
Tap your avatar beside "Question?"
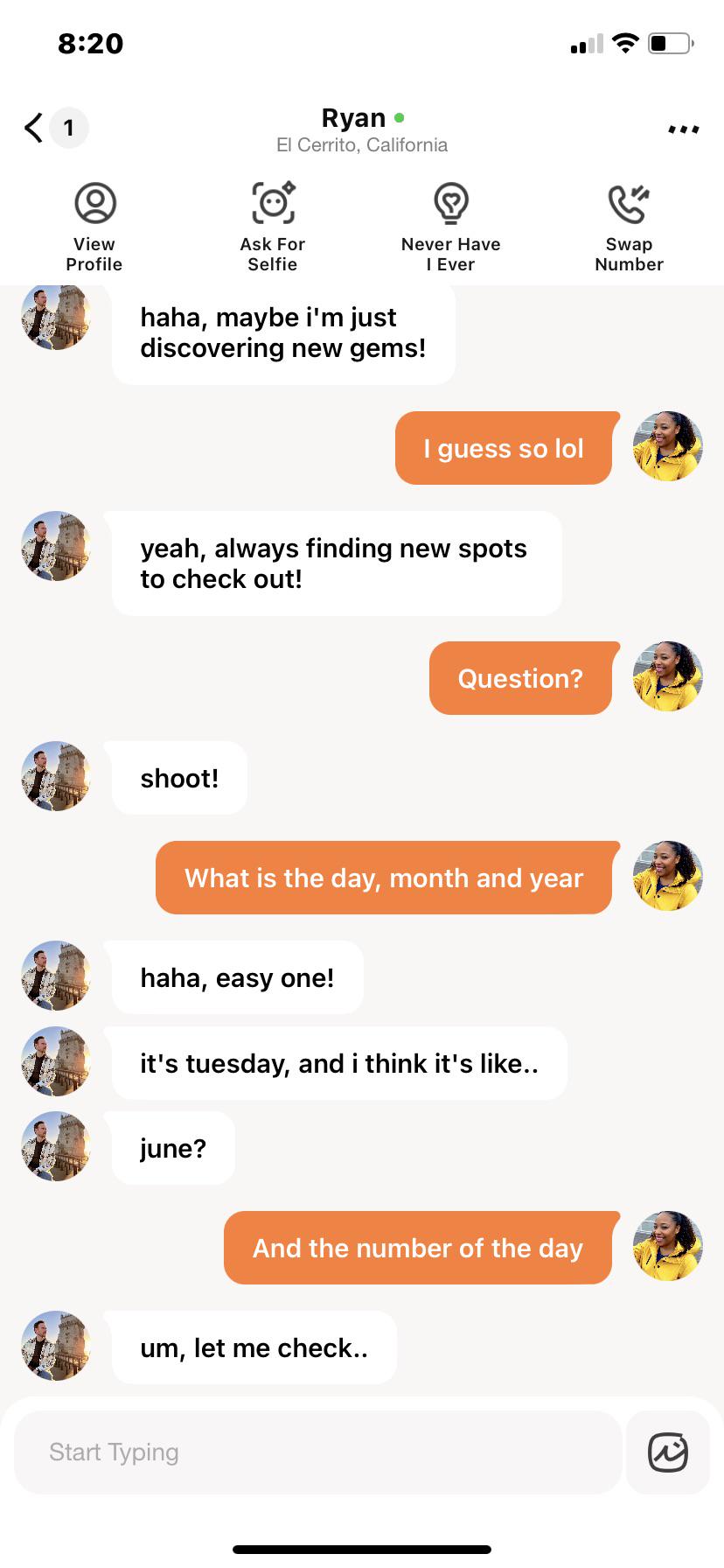[x=668, y=676]
